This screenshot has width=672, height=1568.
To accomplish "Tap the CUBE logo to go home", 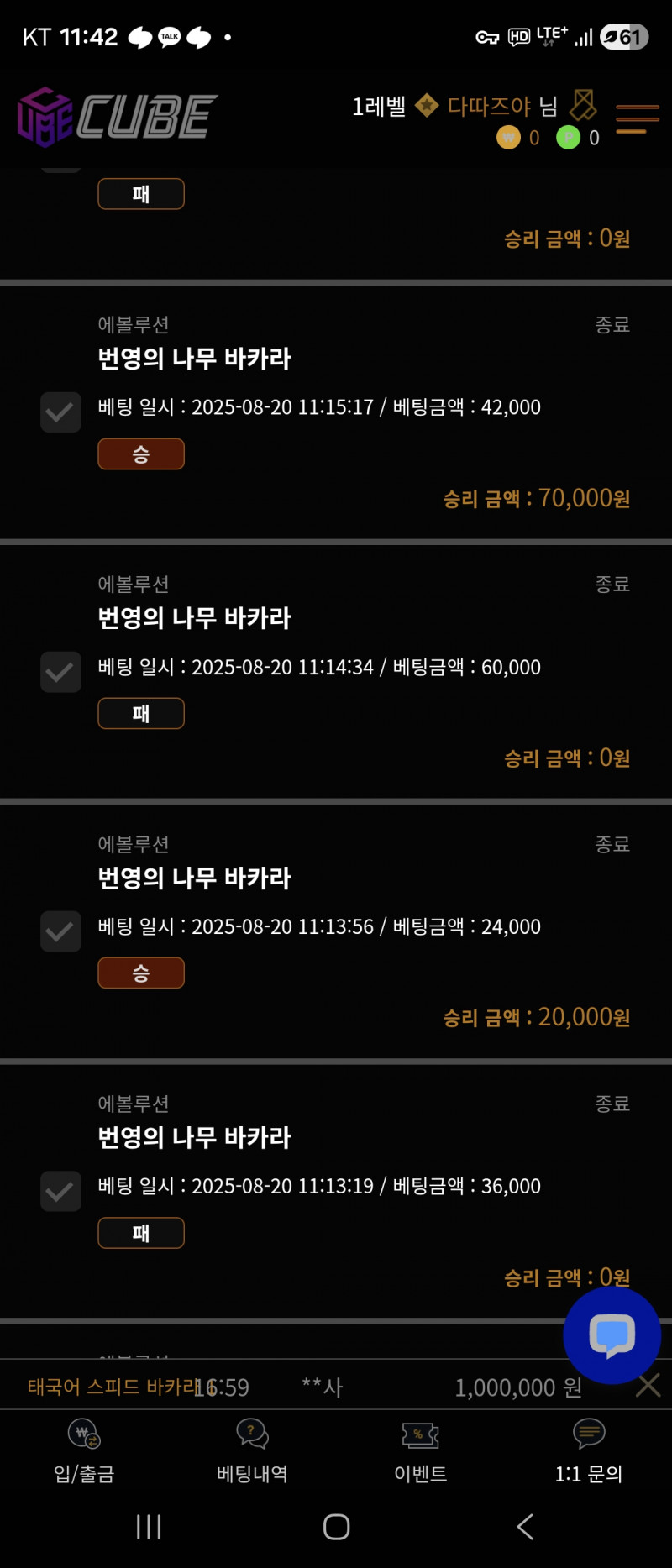I will [x=118, y=117].
